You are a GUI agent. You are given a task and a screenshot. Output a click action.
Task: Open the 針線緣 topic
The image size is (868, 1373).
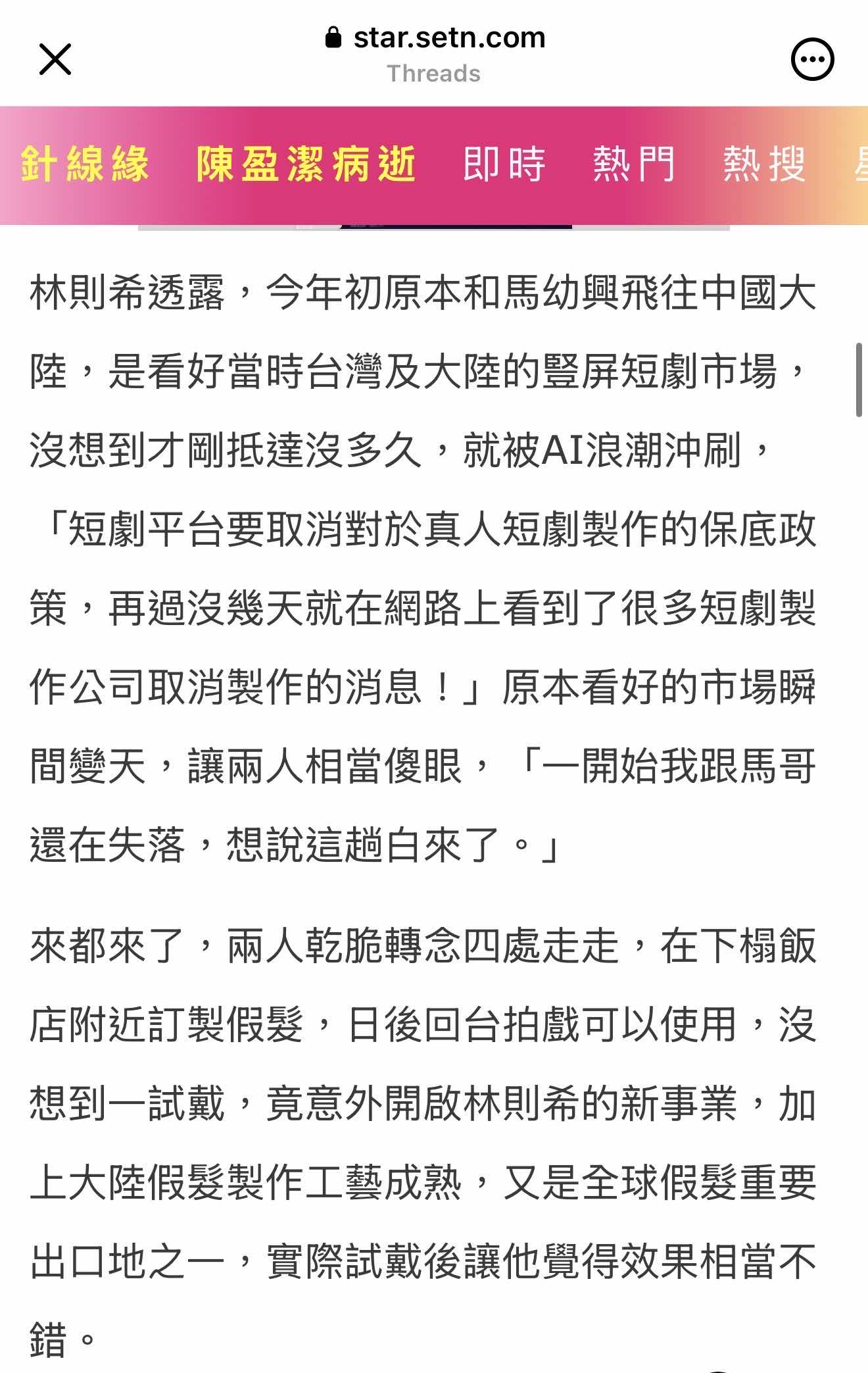85,164
